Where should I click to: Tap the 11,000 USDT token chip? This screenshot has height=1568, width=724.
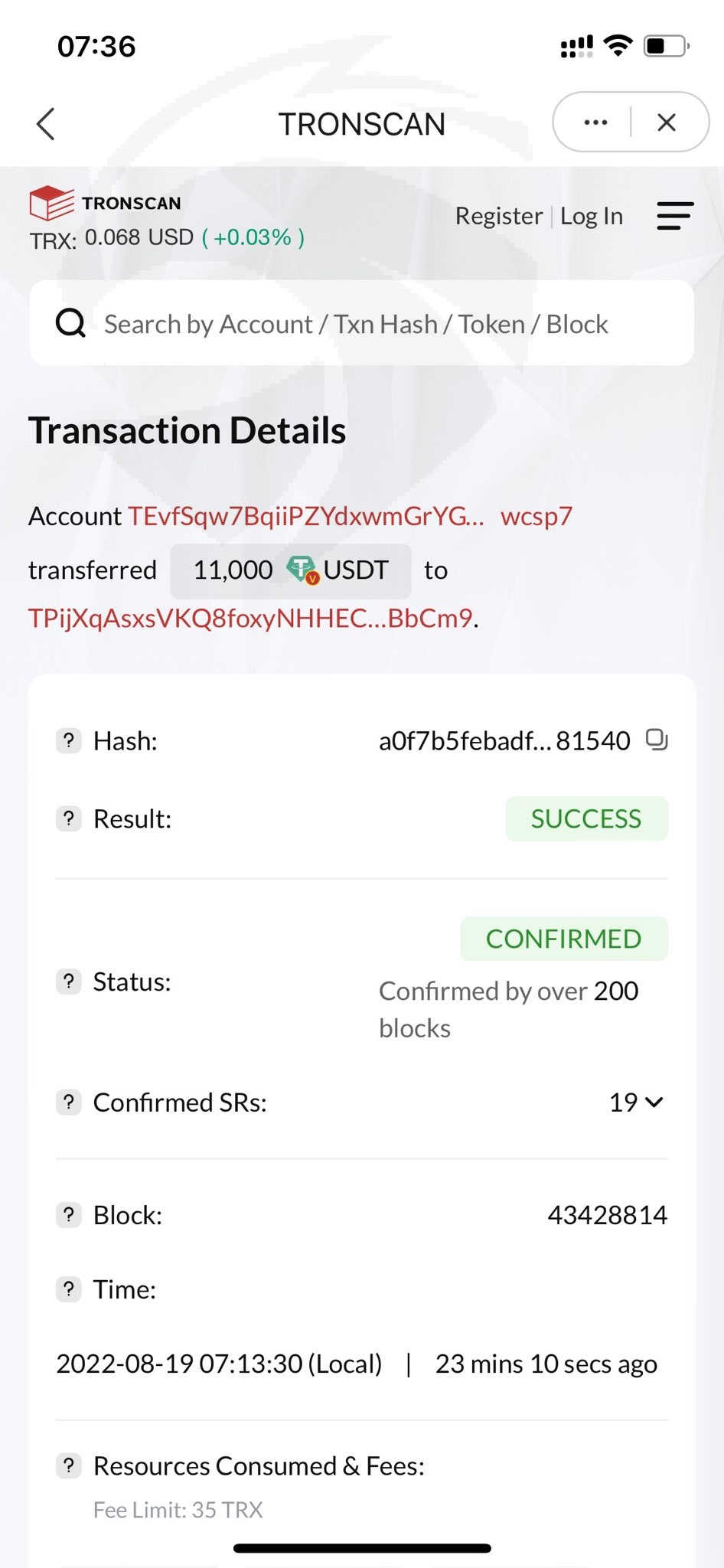click(291, 570)
